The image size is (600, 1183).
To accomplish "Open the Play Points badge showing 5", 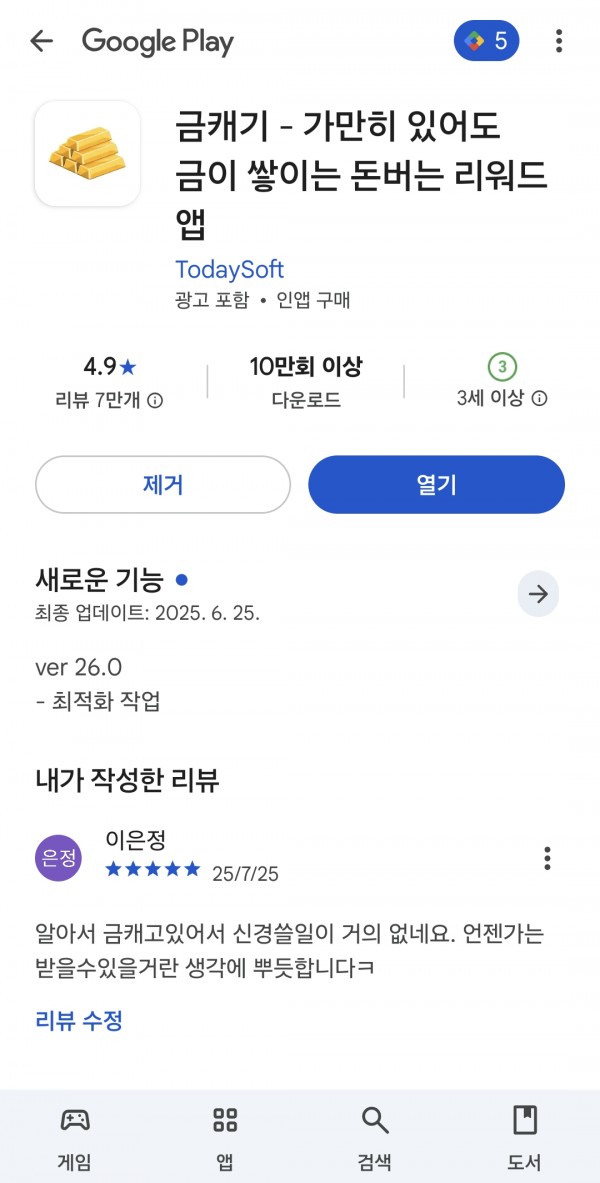I will click(x=486, y=41).
